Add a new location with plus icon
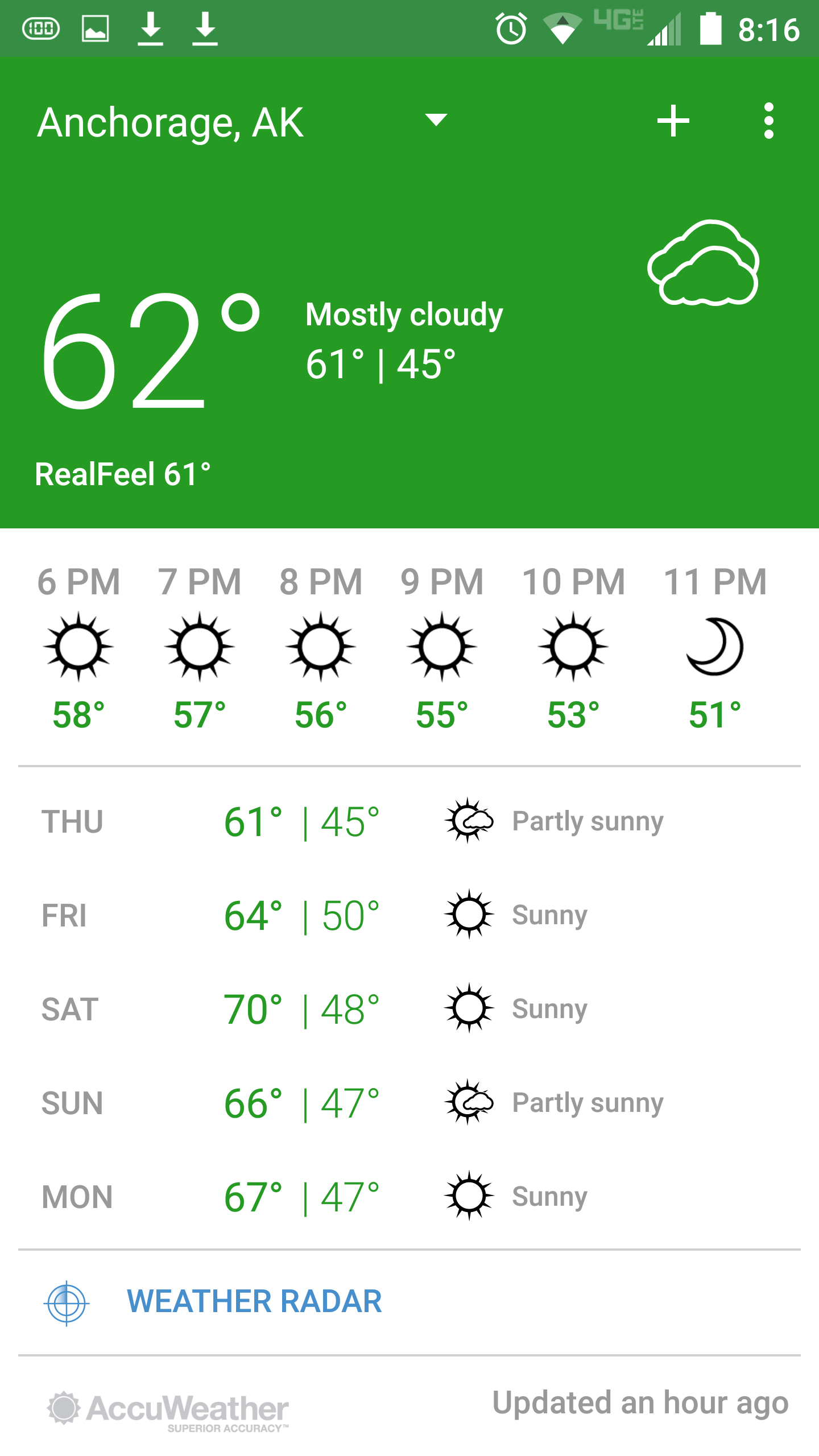The image size is (819, 1456). coord(673,121)
